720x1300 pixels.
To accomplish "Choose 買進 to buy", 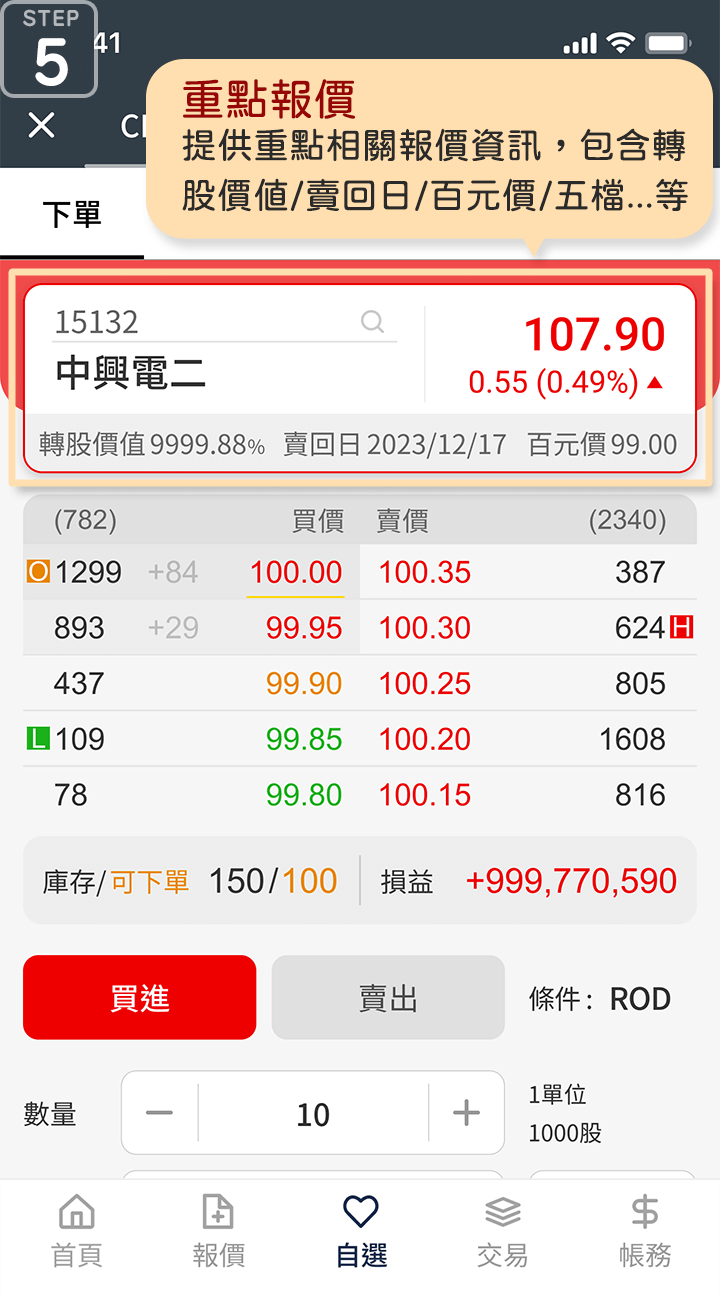I will [x=140, y=998].
